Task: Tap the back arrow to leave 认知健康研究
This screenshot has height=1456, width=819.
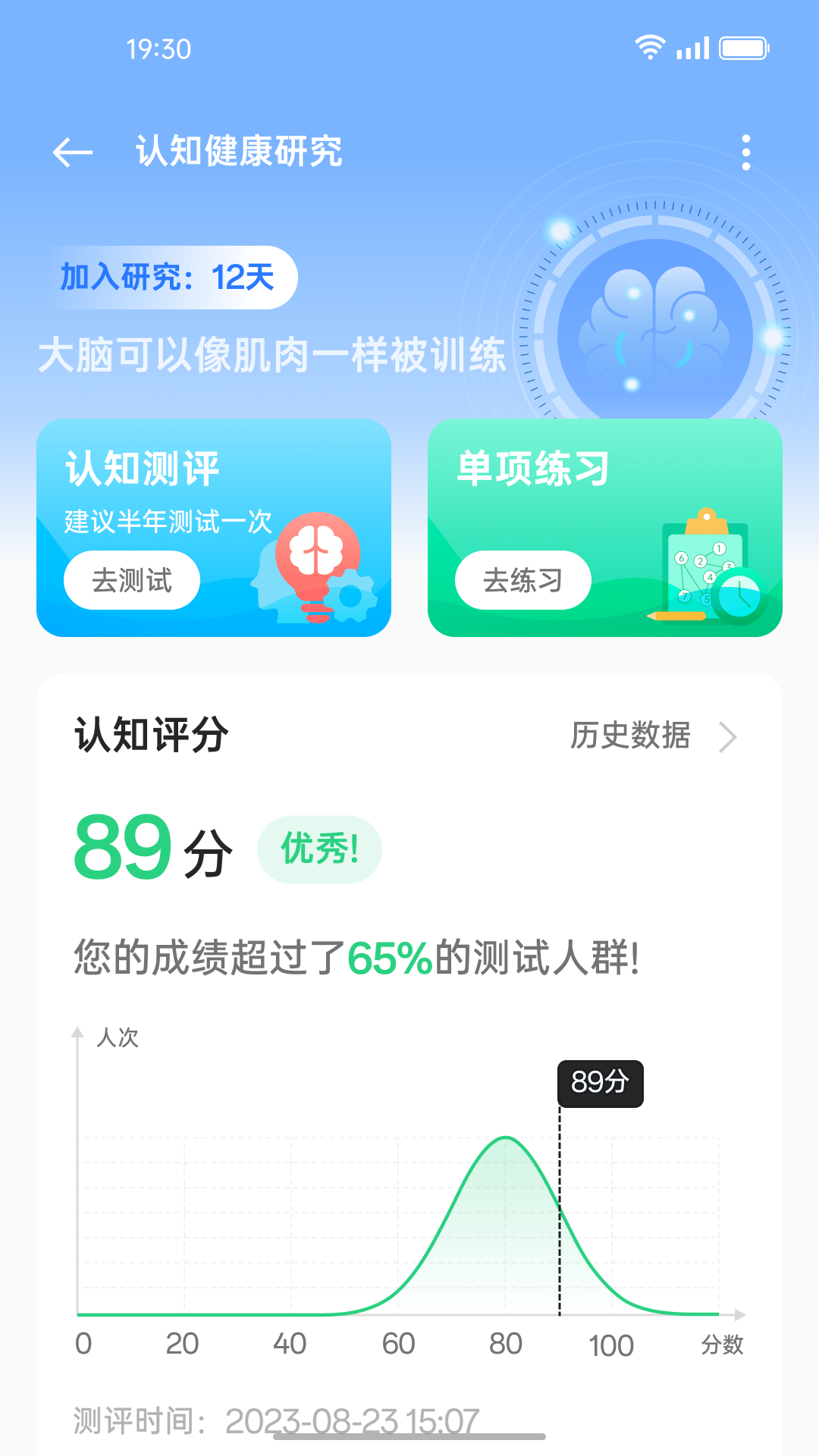Action: [71, 151]
